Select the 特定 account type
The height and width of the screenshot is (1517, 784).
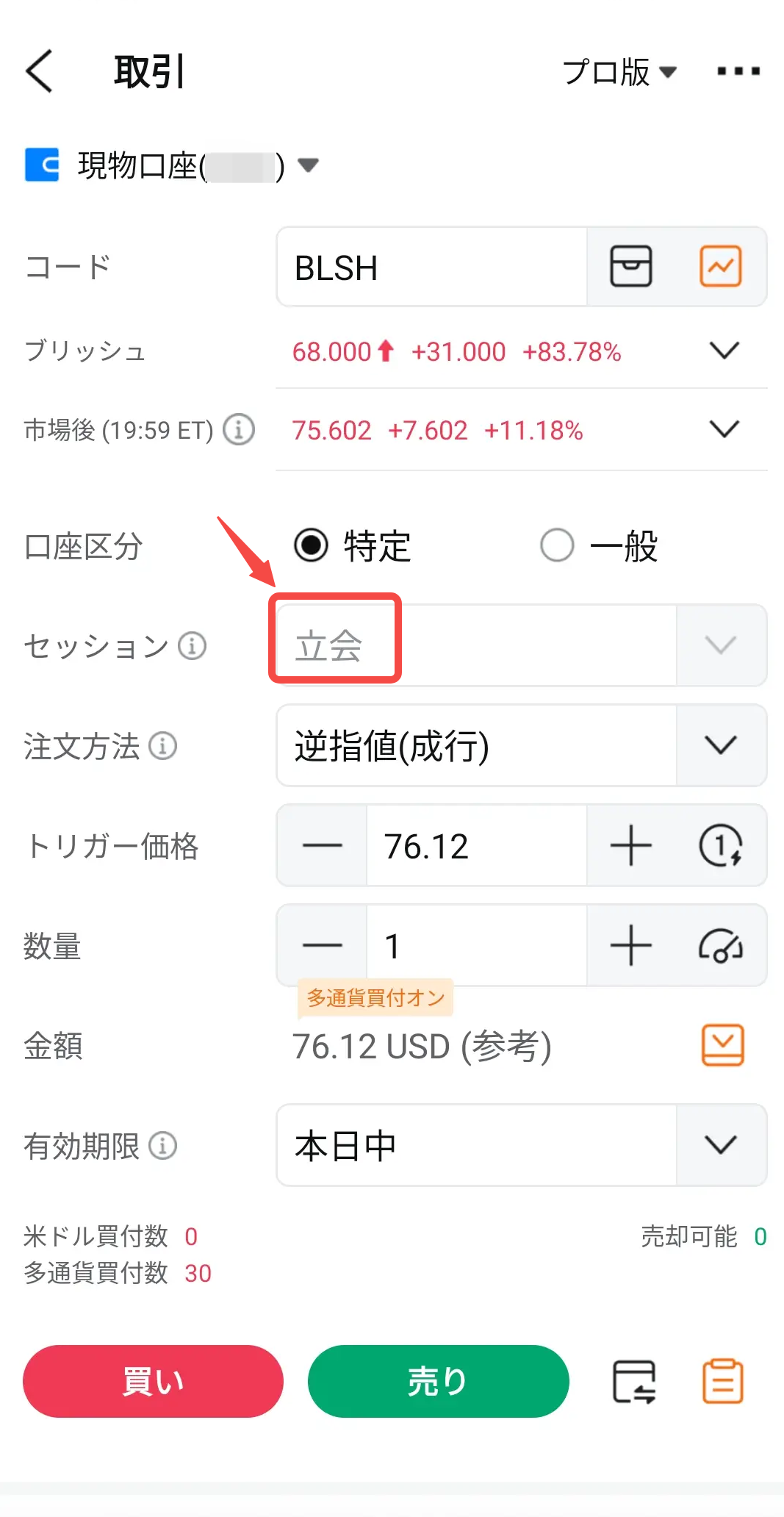coord(312,545)
